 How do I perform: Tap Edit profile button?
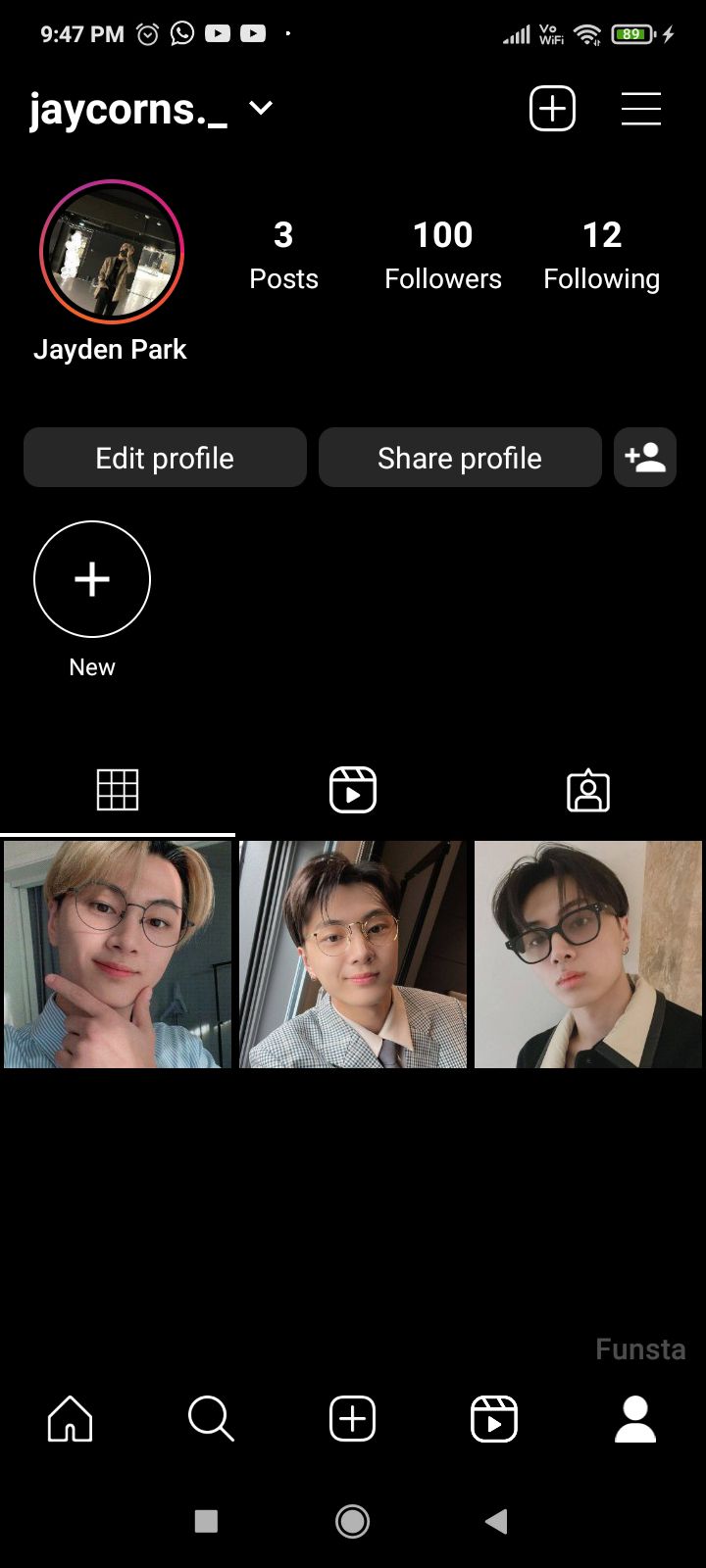[165, 458]
